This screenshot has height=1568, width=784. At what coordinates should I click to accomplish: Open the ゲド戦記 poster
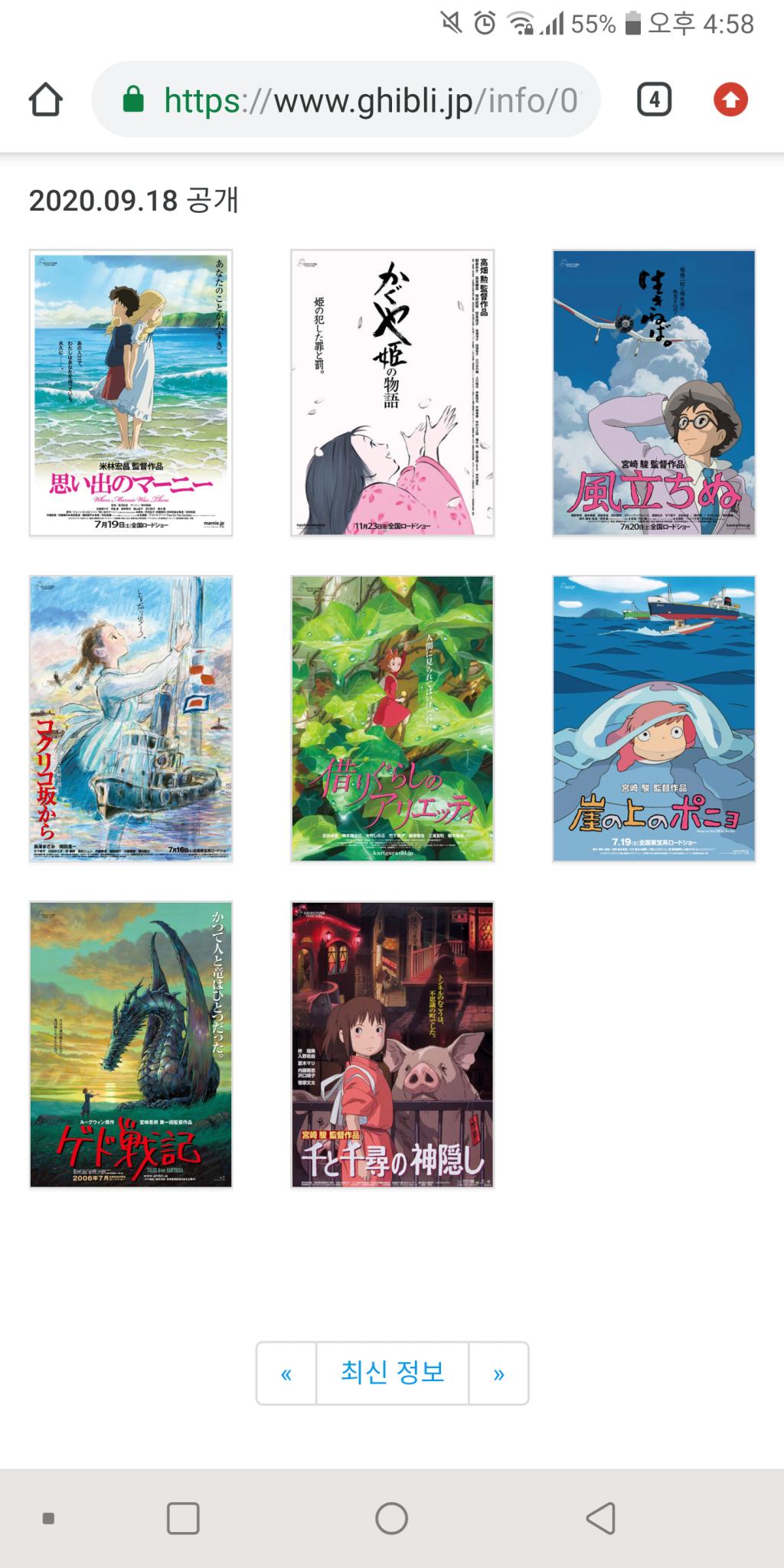[x=131, y=1044]
